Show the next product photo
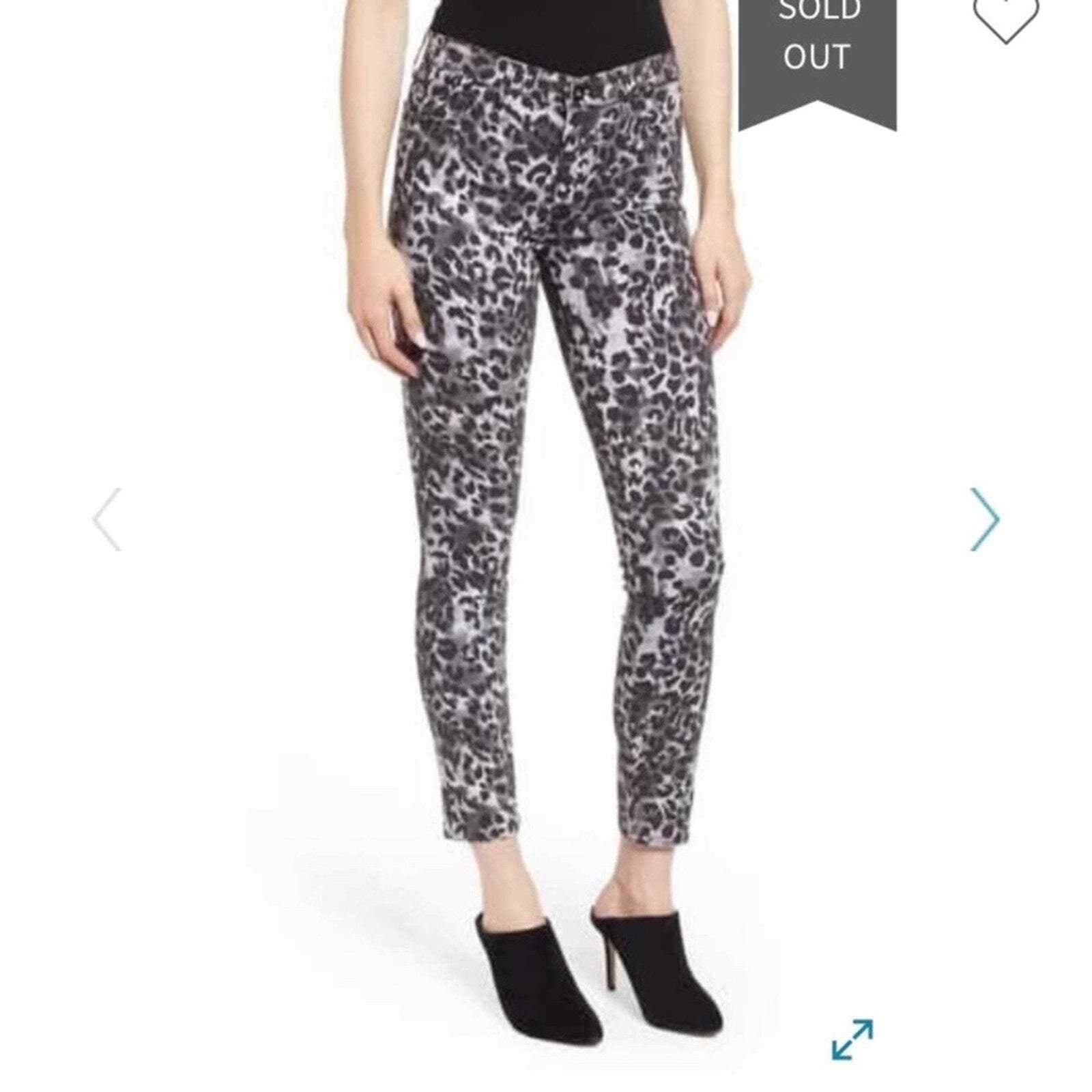 [x=984, y=519]
